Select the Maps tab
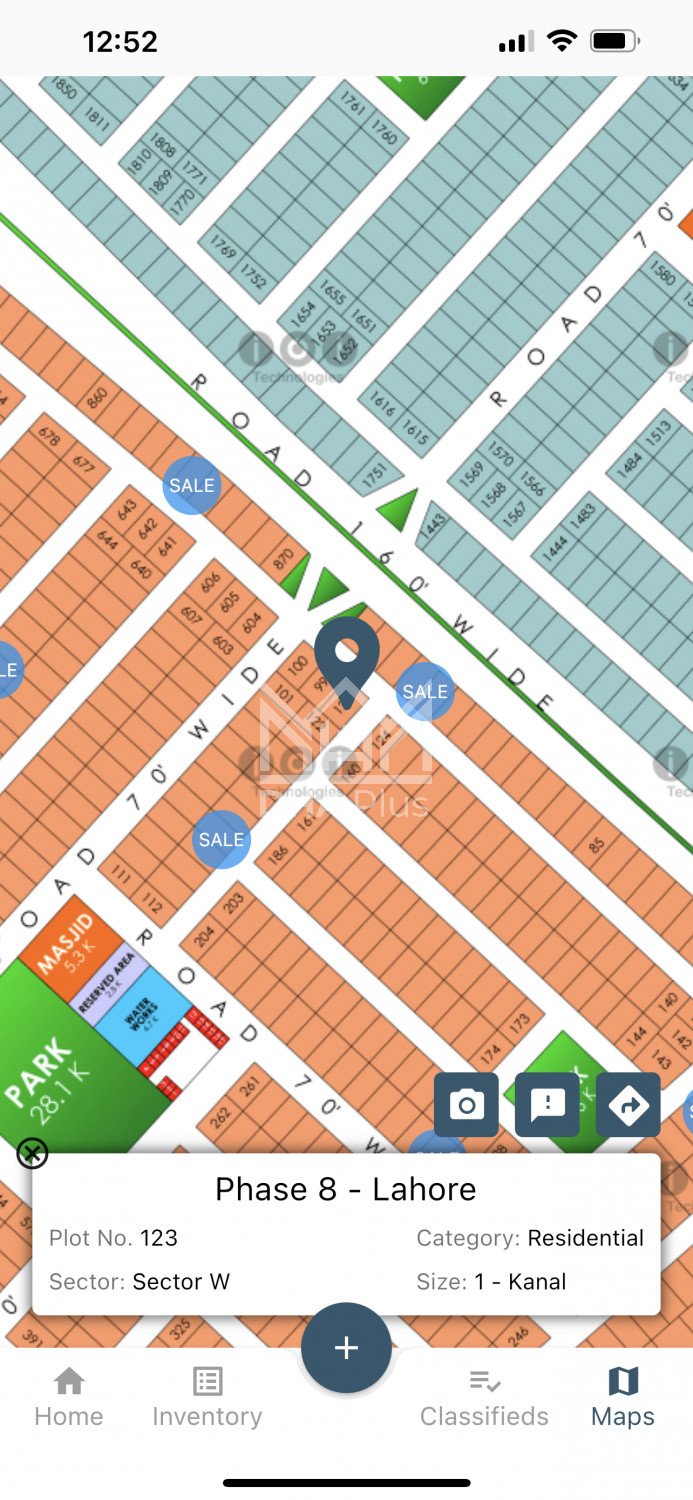The width and height of the screenshot is (693, 1500). click(622, 1398)
